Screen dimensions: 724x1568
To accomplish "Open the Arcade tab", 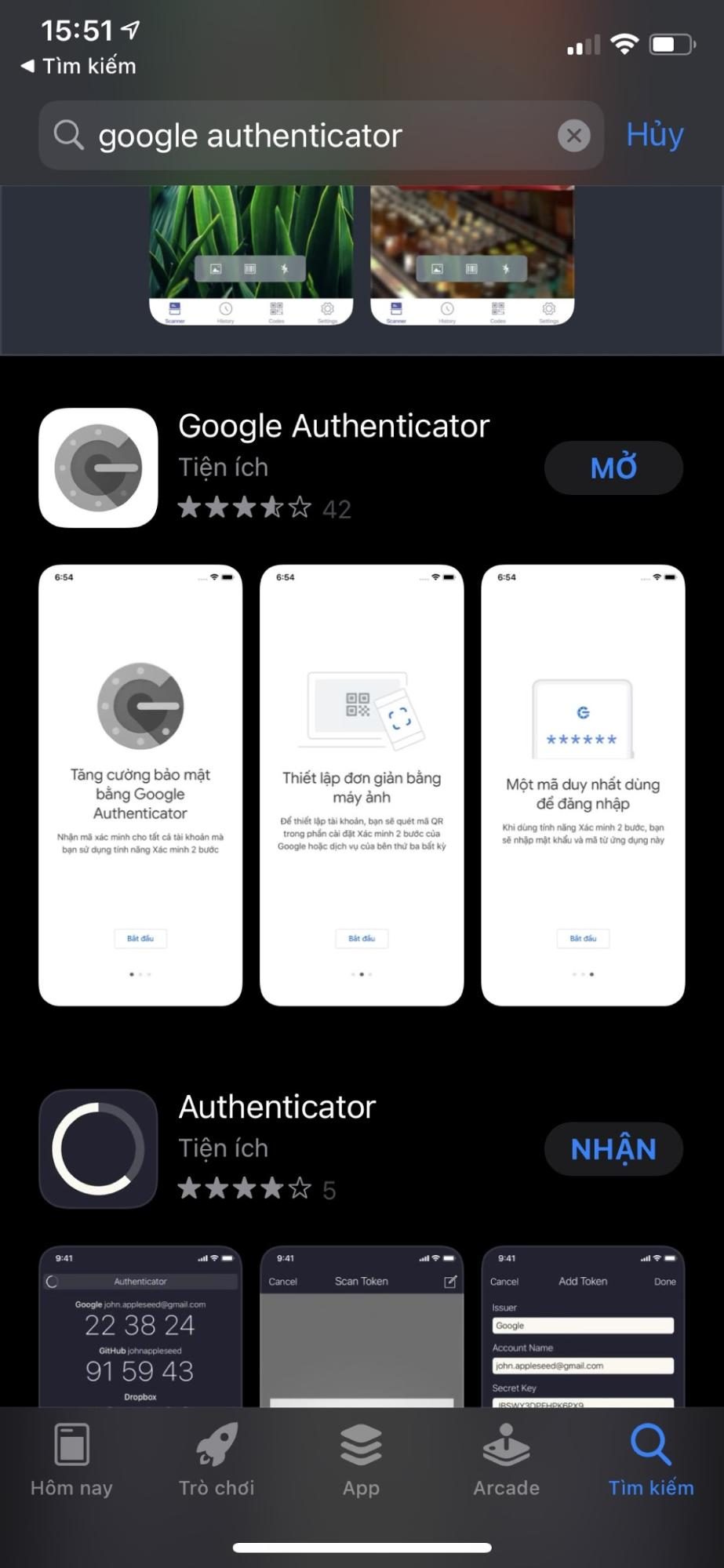I will [x=506, y=1461].
